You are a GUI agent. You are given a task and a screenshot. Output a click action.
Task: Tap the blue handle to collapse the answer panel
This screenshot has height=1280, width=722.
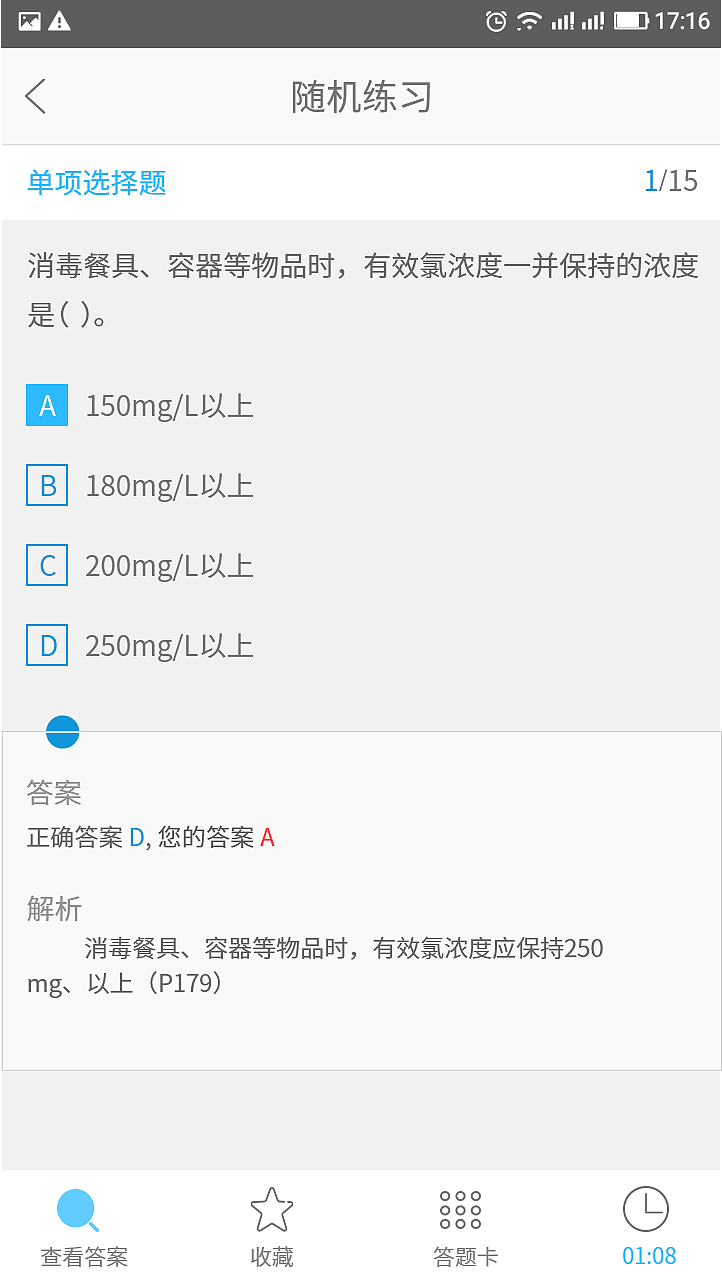point(63,731)
